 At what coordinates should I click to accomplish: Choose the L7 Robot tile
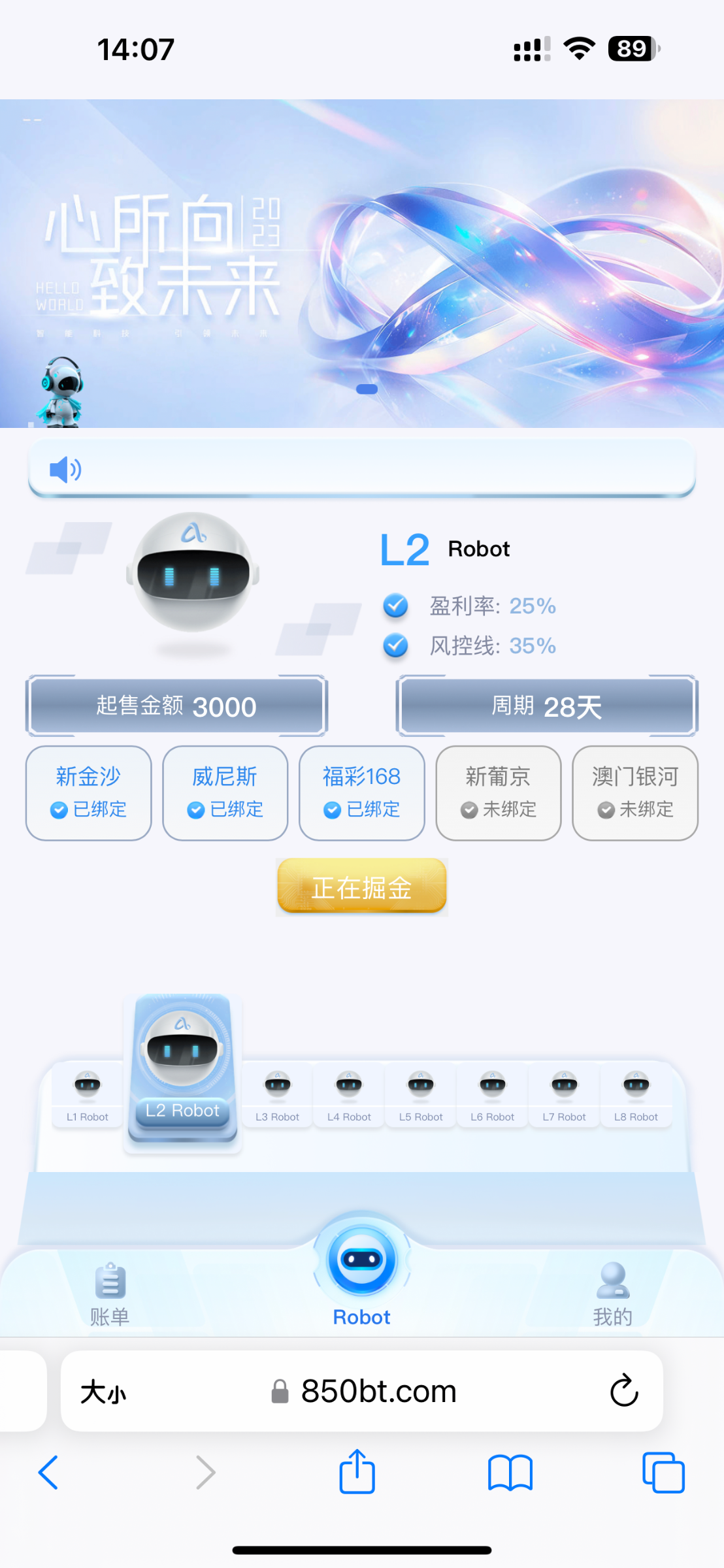point(564,1095)
